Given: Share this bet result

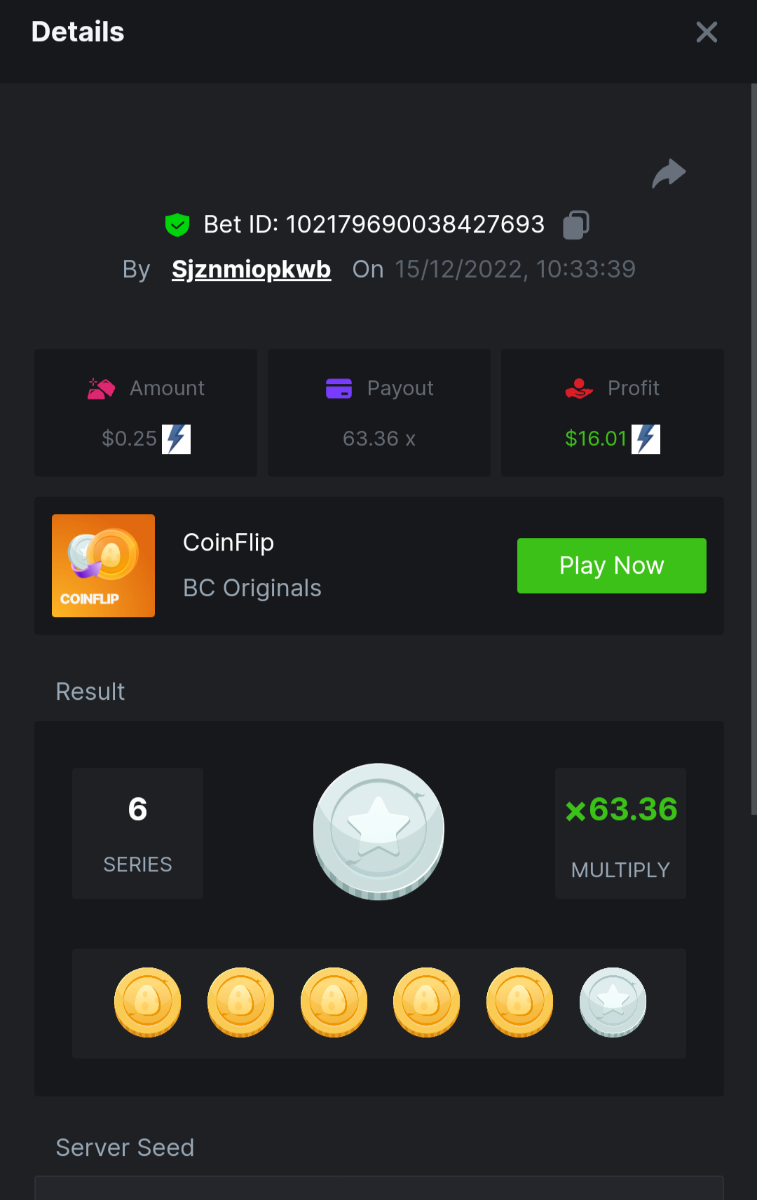Looking at the screenshot, I should point(668,174).
